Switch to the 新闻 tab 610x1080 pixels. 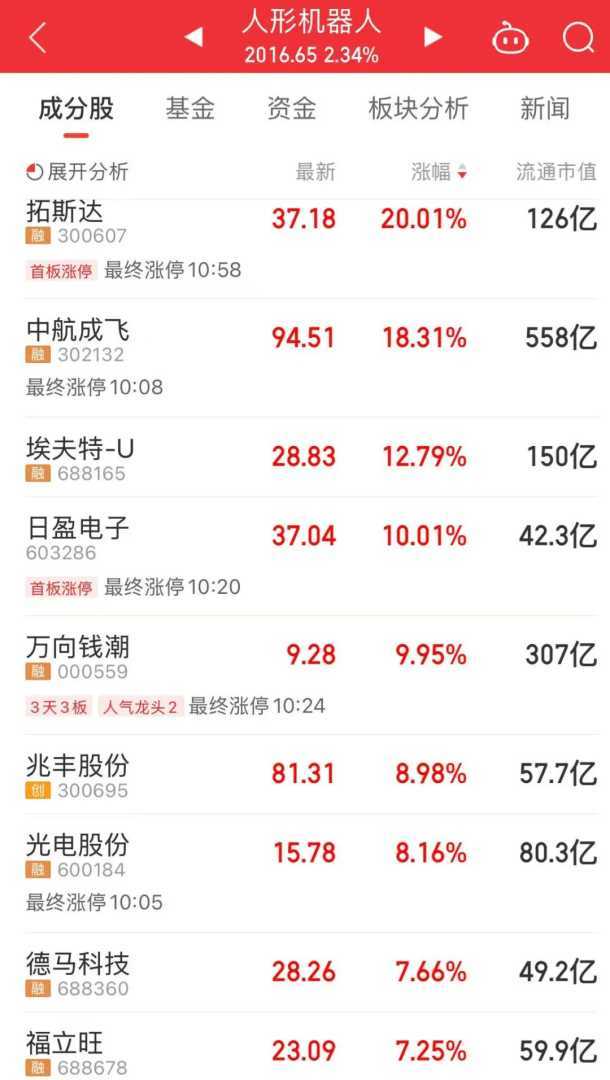pyautogui.click(x=544, y=109)
